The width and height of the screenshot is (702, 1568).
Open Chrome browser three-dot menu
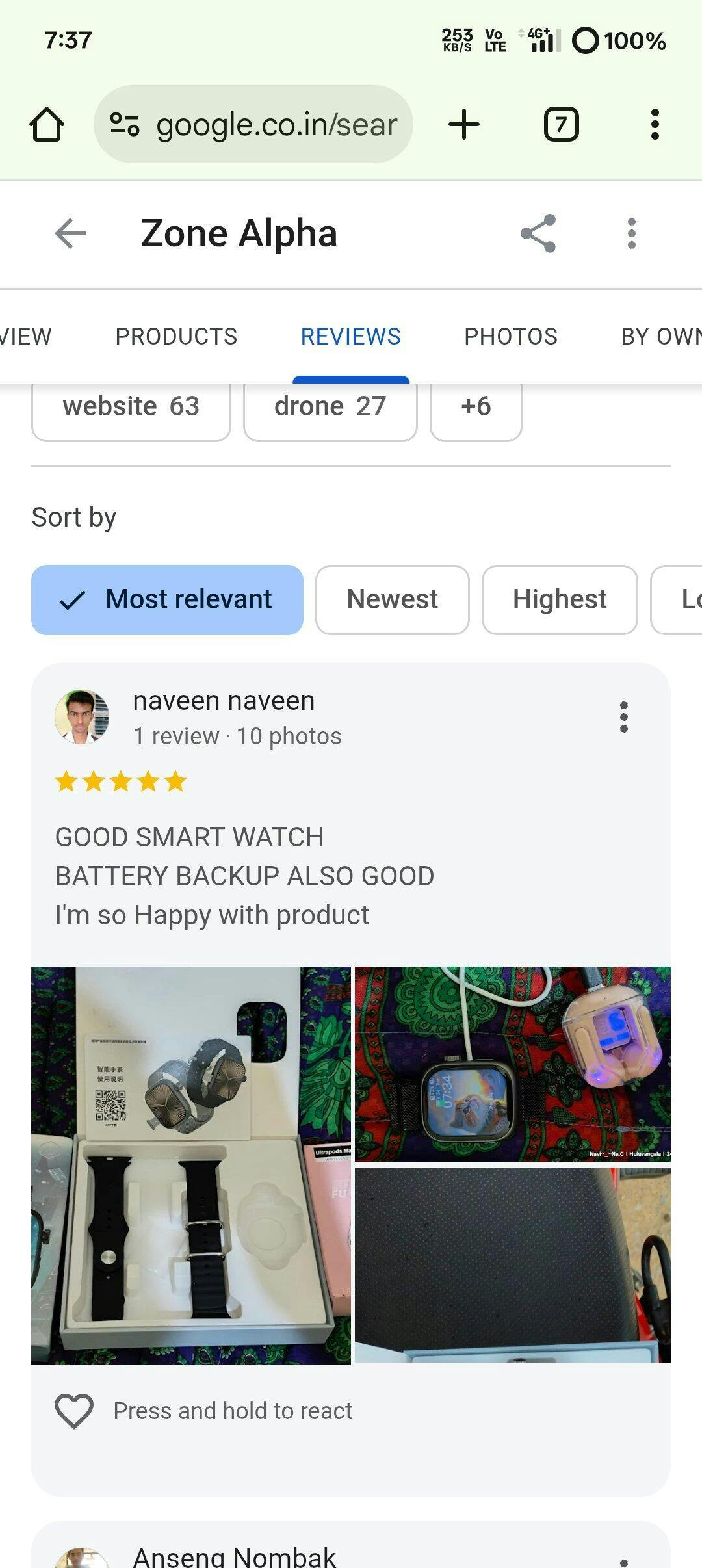pyautogui.click(x=655, y=124)
